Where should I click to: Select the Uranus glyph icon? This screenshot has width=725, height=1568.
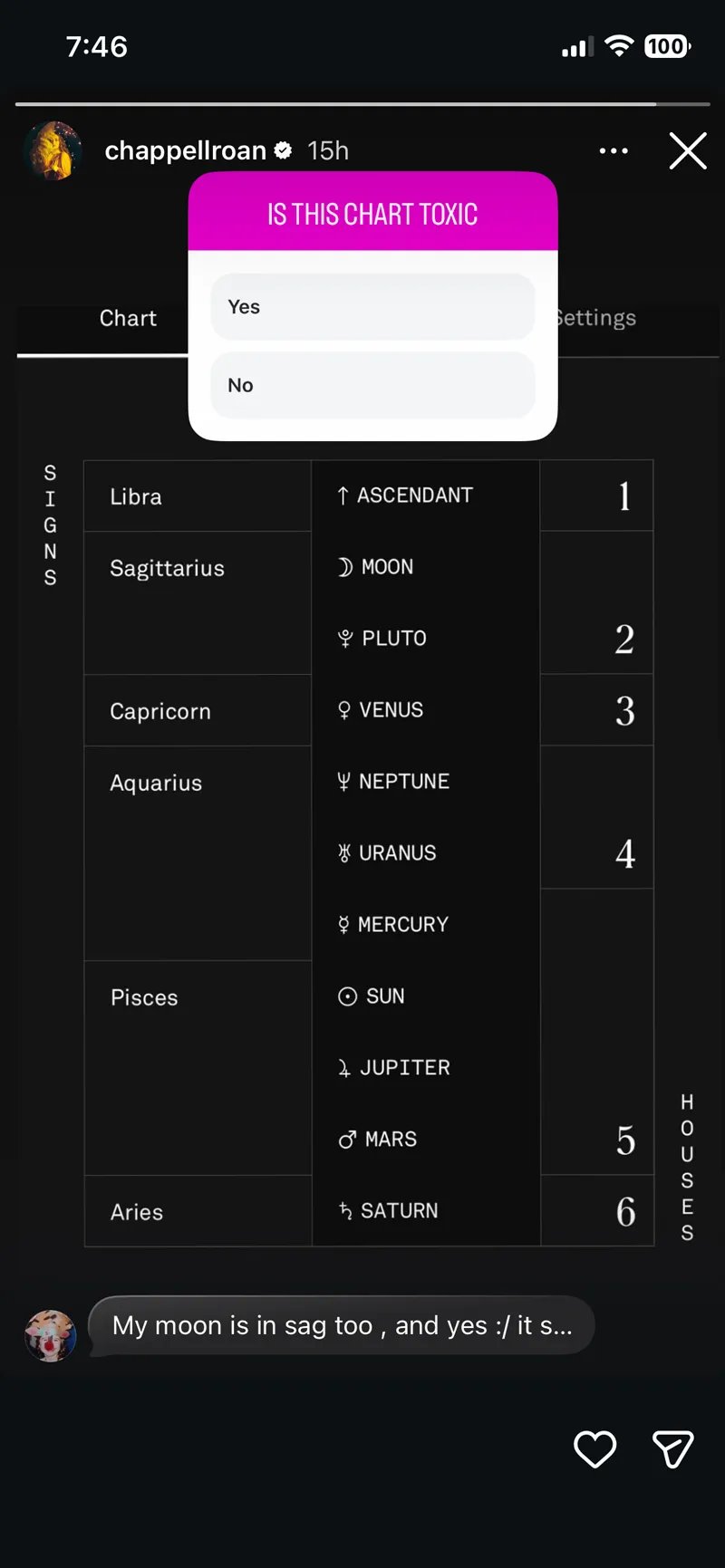(344, 852)
